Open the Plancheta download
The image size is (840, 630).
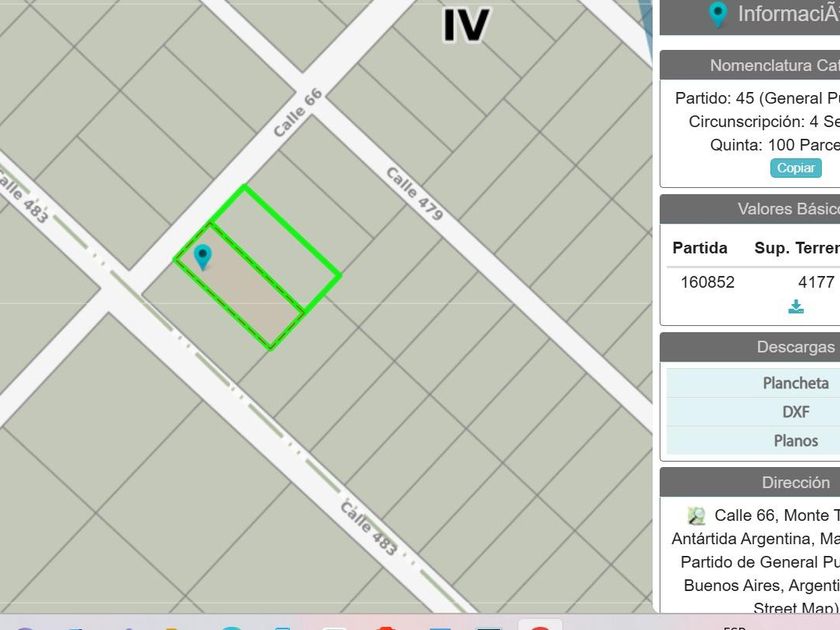[x=796, y=383]
